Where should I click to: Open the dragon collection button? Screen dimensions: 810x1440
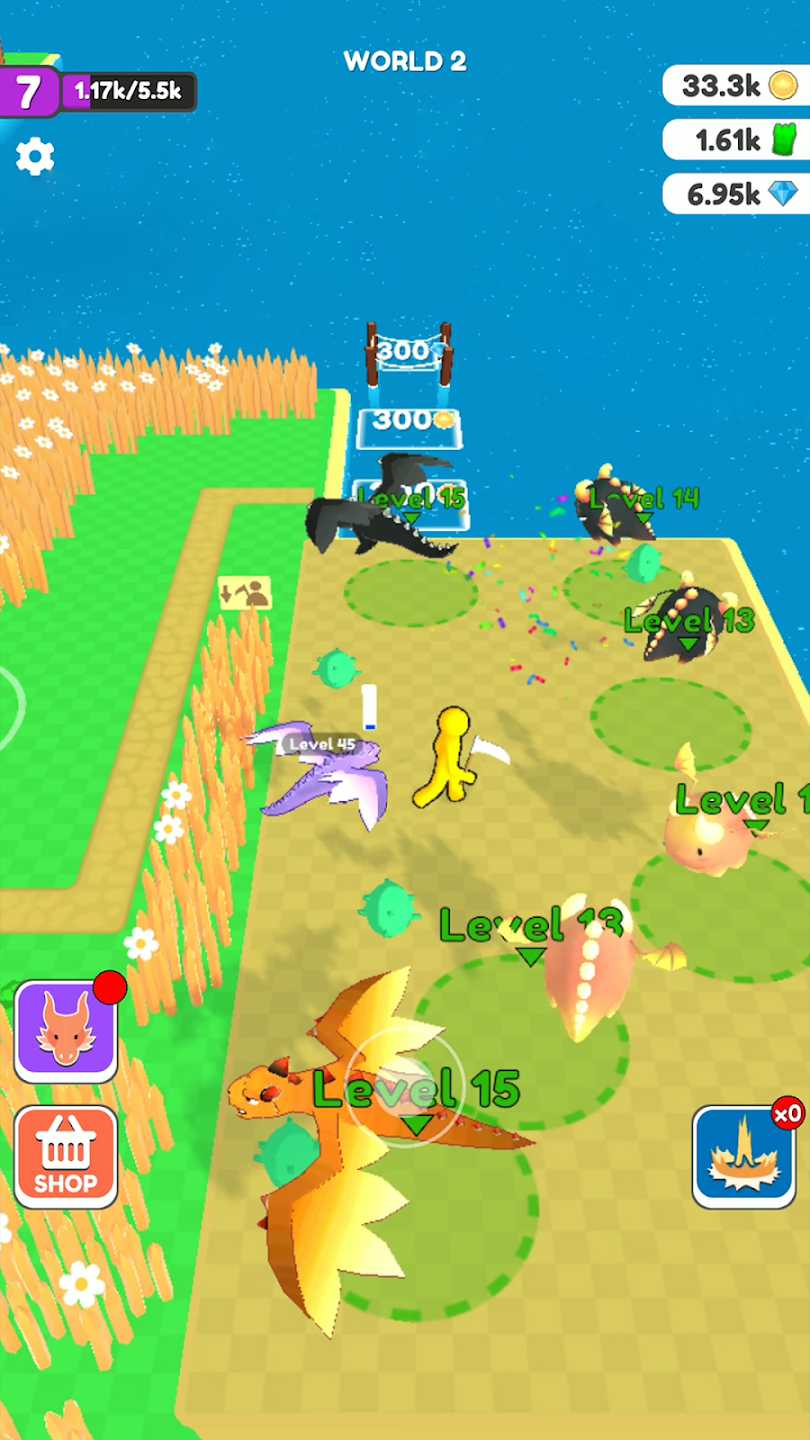66,1032
